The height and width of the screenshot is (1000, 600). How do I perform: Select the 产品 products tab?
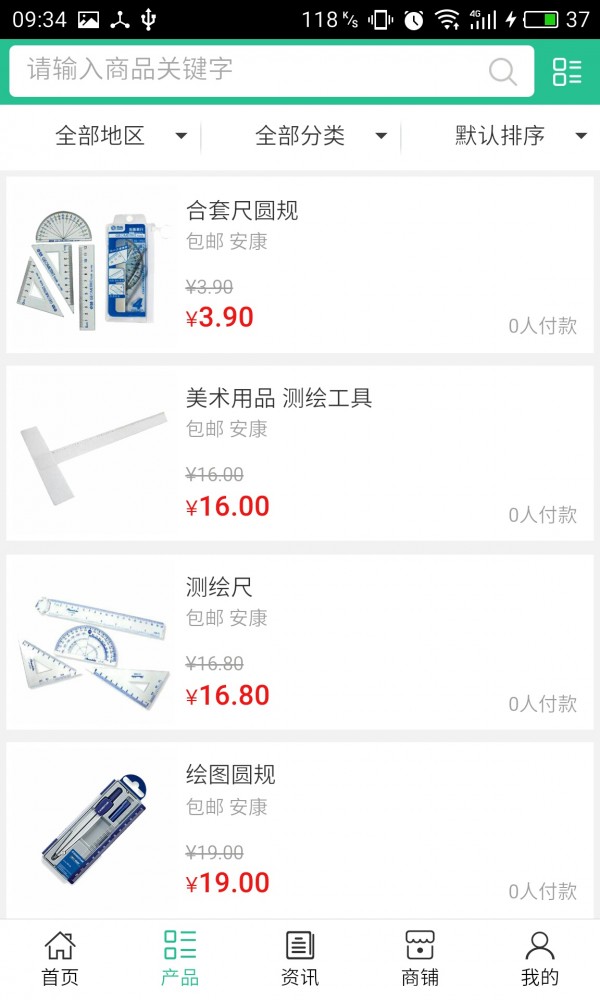click(180, 958)
